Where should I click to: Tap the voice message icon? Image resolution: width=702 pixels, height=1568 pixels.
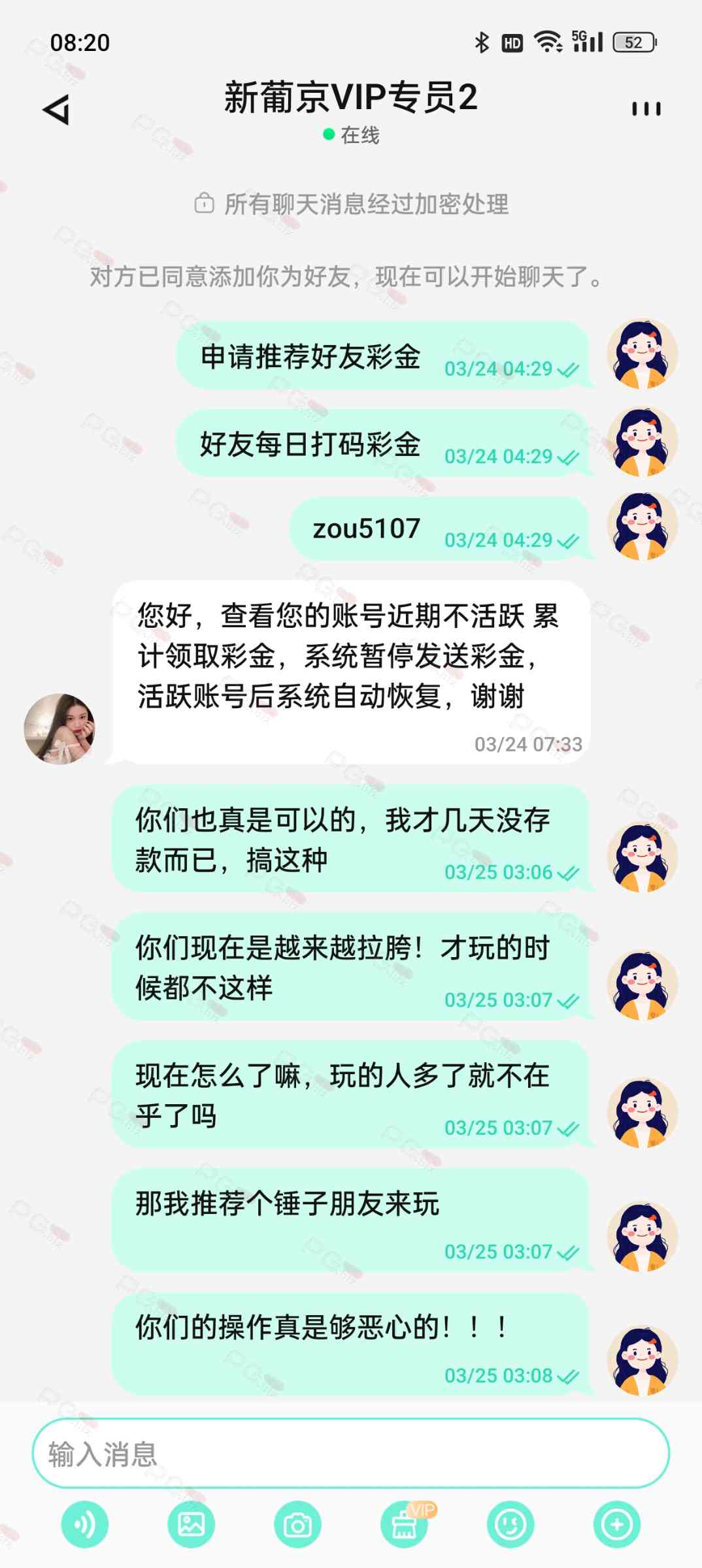[85, 1524]
